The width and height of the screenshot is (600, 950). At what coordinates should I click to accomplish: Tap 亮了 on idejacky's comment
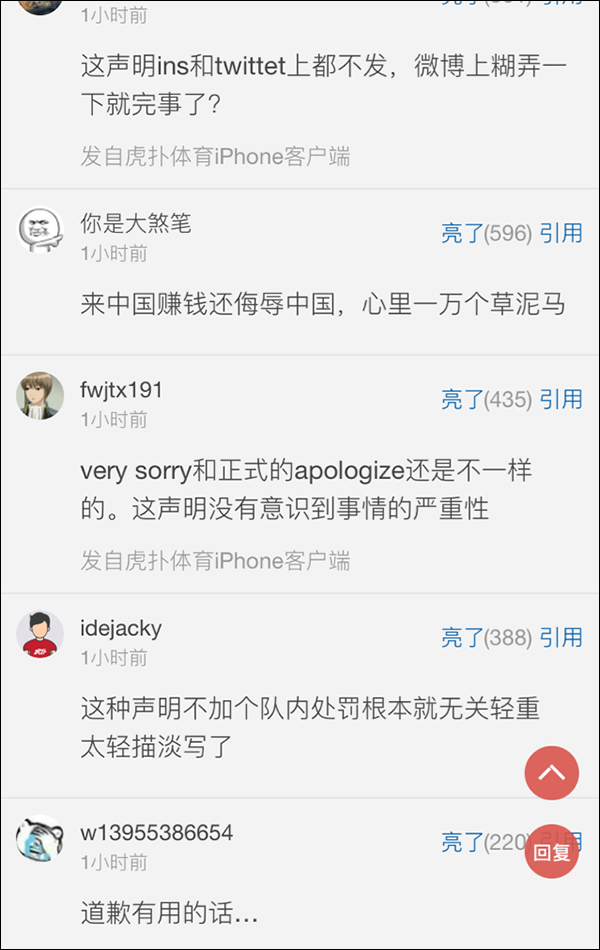tap(462, 637)
